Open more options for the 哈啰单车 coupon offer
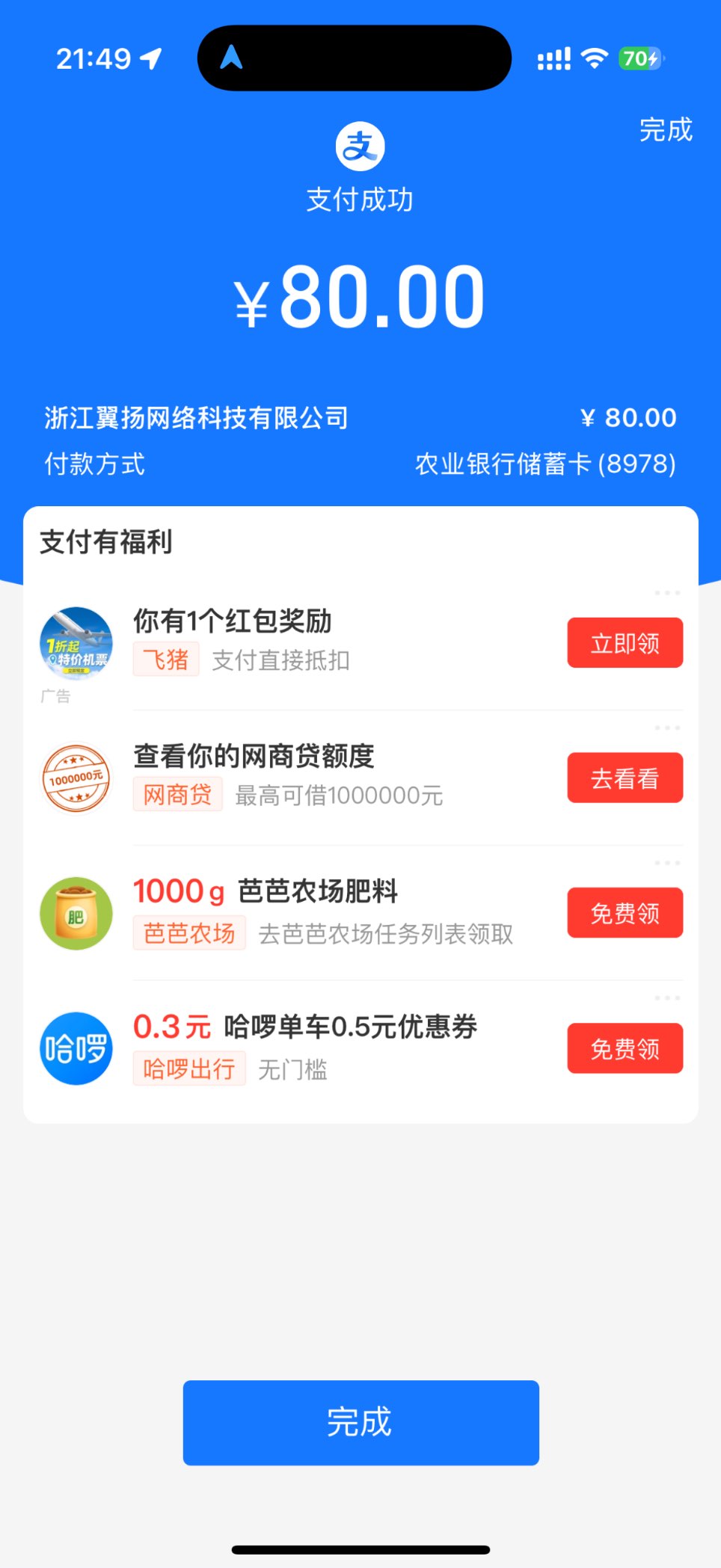 point(666,997)
